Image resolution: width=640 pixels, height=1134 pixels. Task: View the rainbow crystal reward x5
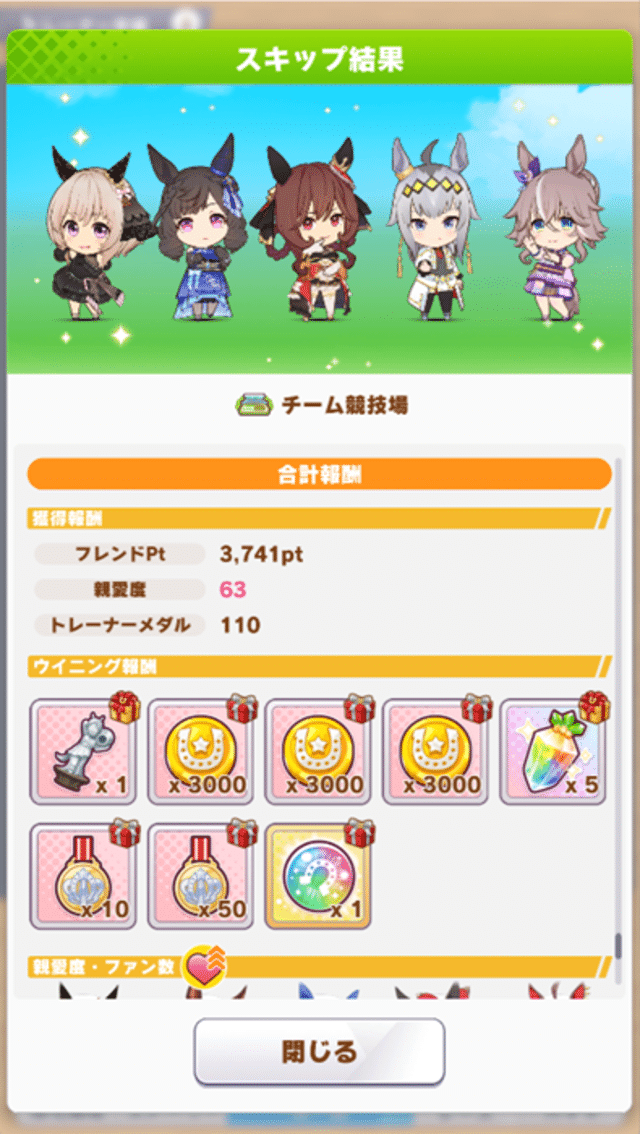pyautogui.click(x=554, y=751)
